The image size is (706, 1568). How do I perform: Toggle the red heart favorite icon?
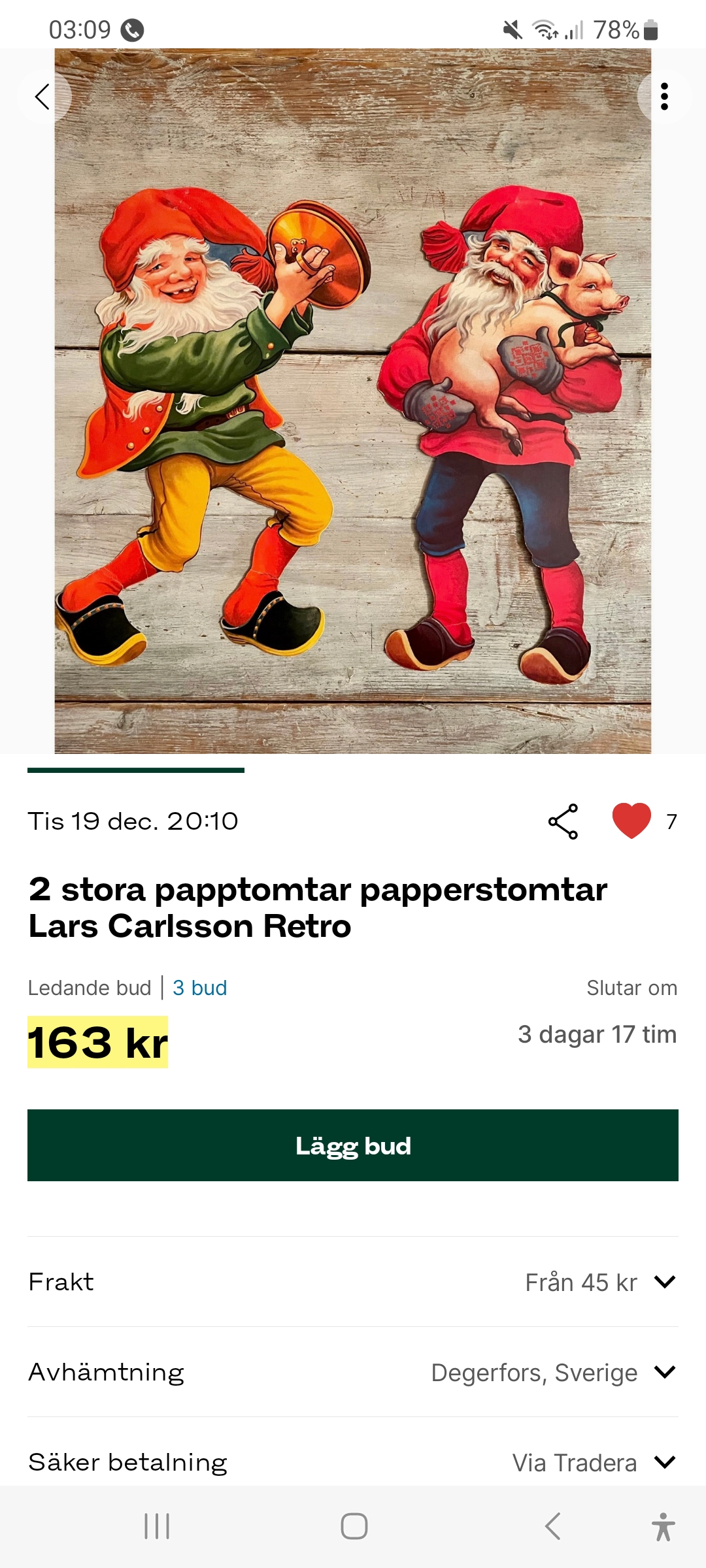click(631, 821)
